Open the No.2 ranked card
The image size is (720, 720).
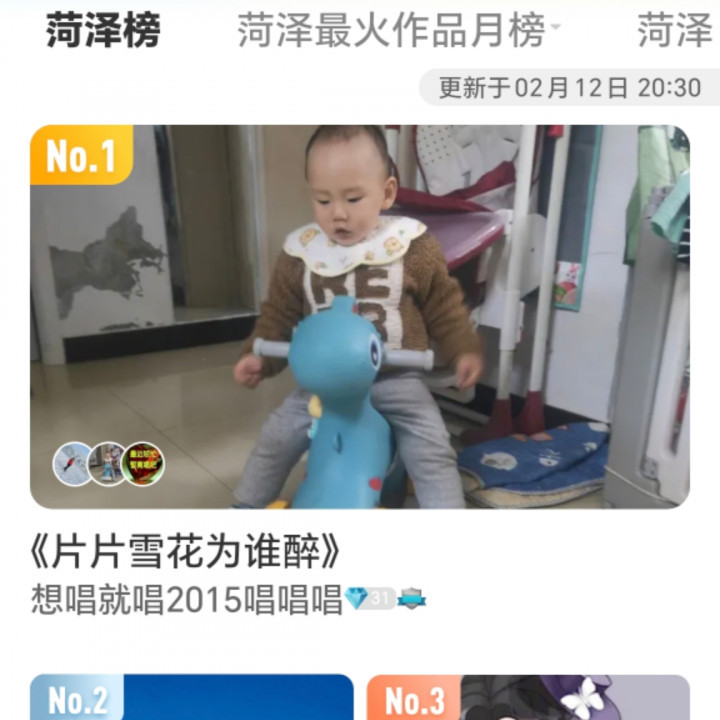(x=191, y=698)
